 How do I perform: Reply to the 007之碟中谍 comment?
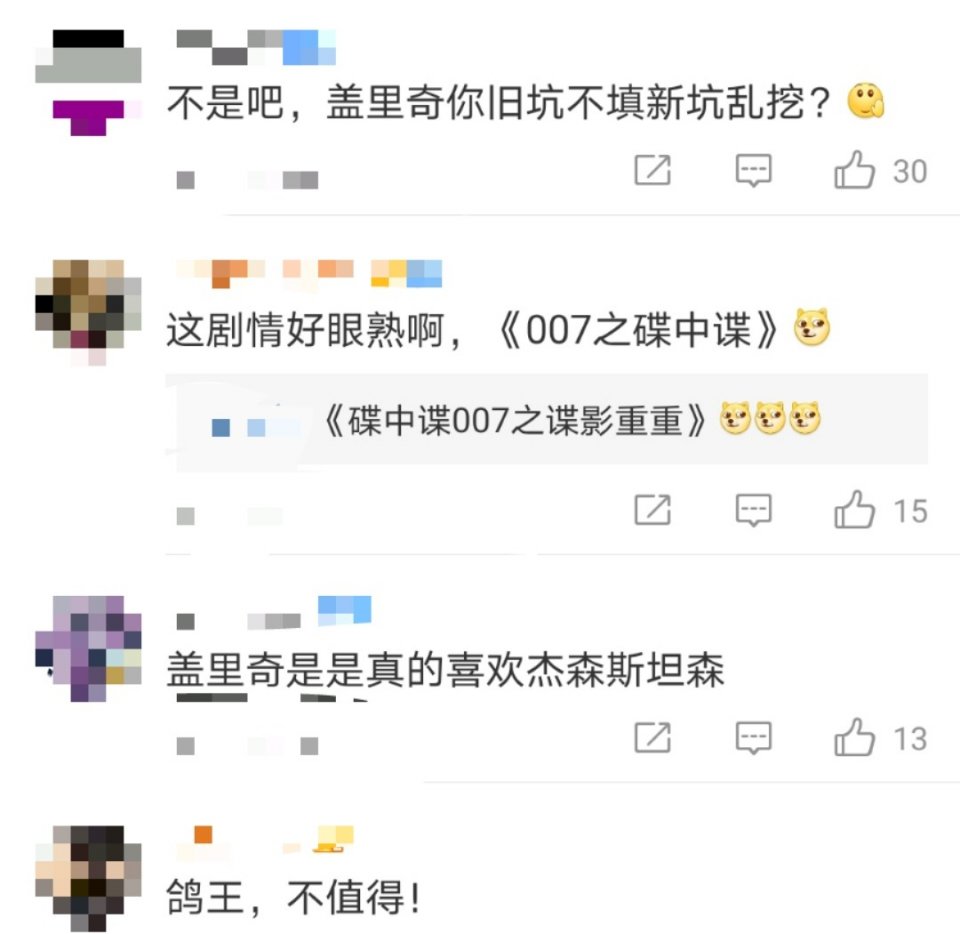[x=753, y=511]
